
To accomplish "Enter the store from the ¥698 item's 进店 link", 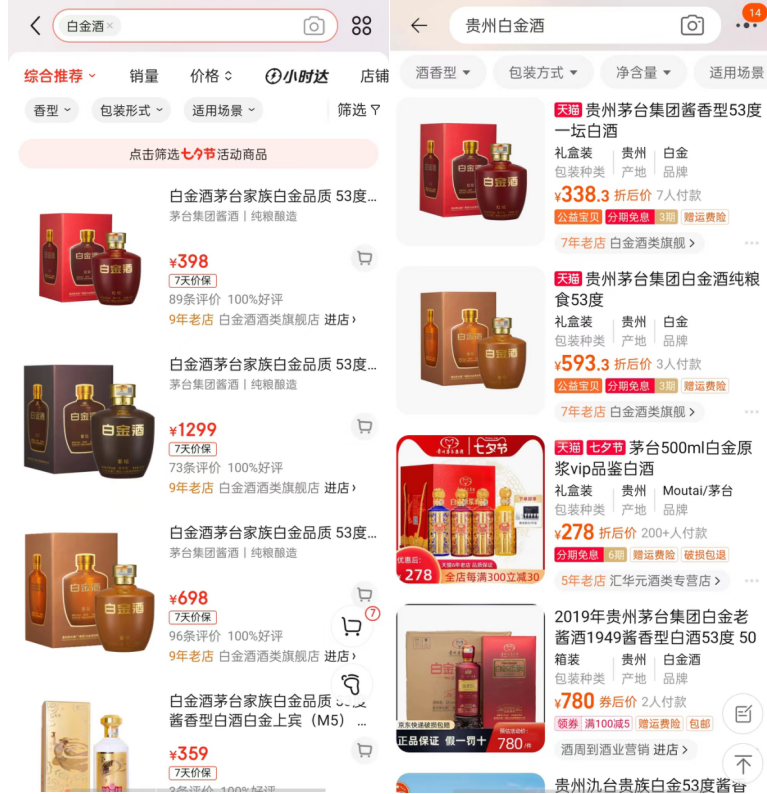I will [340, 656].
